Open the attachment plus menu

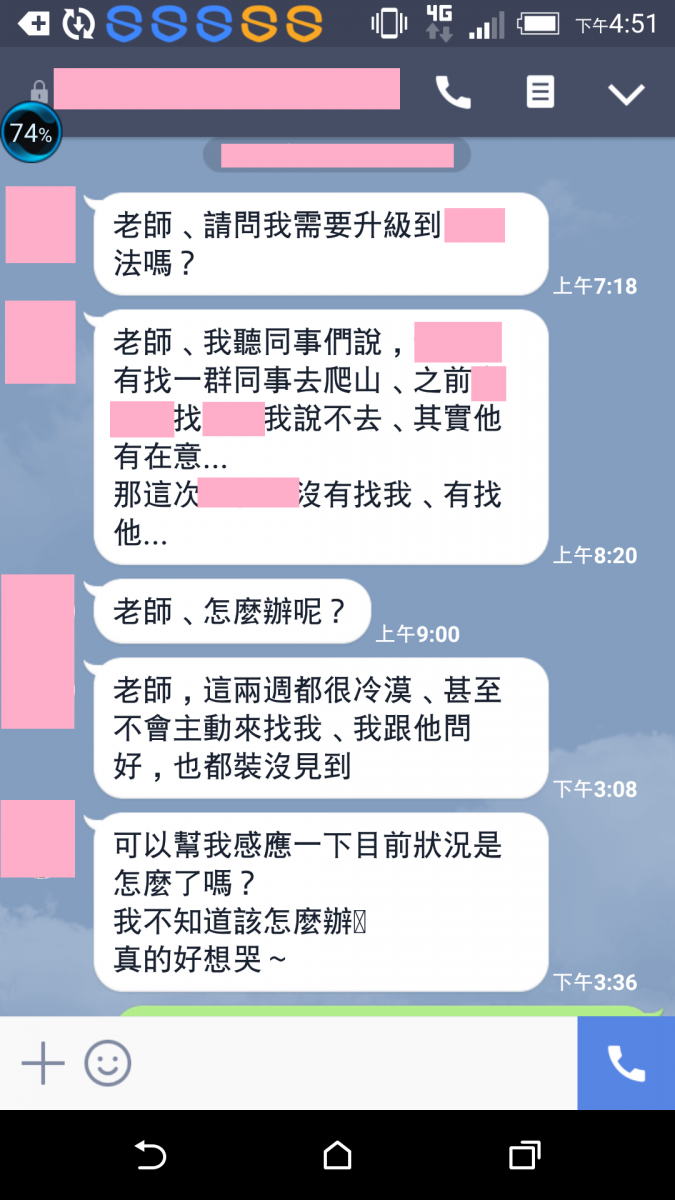coord(43,1063)
